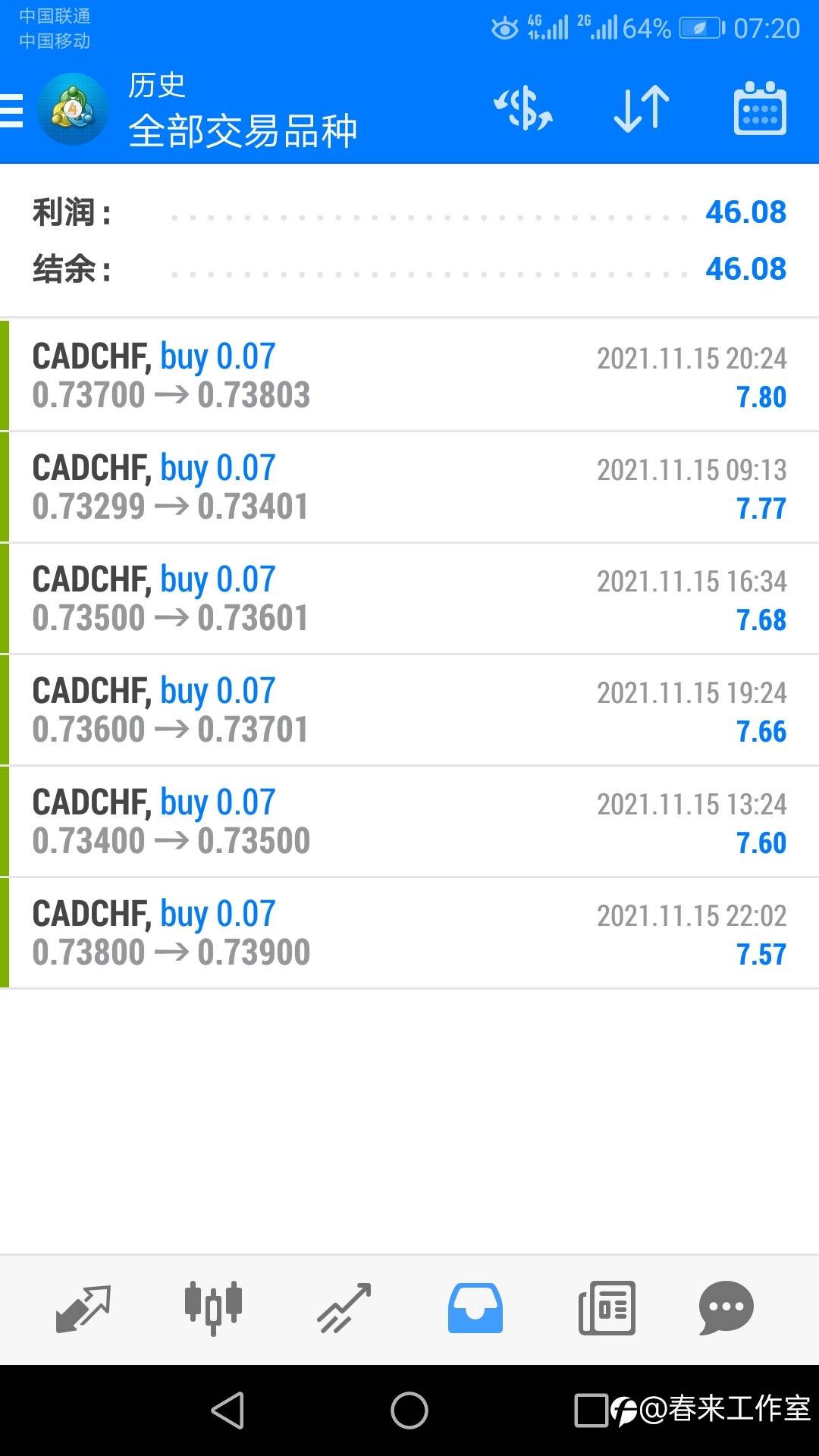819x1456 pixels.
Task: Go to the Trade tab
Action: point(344,1309)
